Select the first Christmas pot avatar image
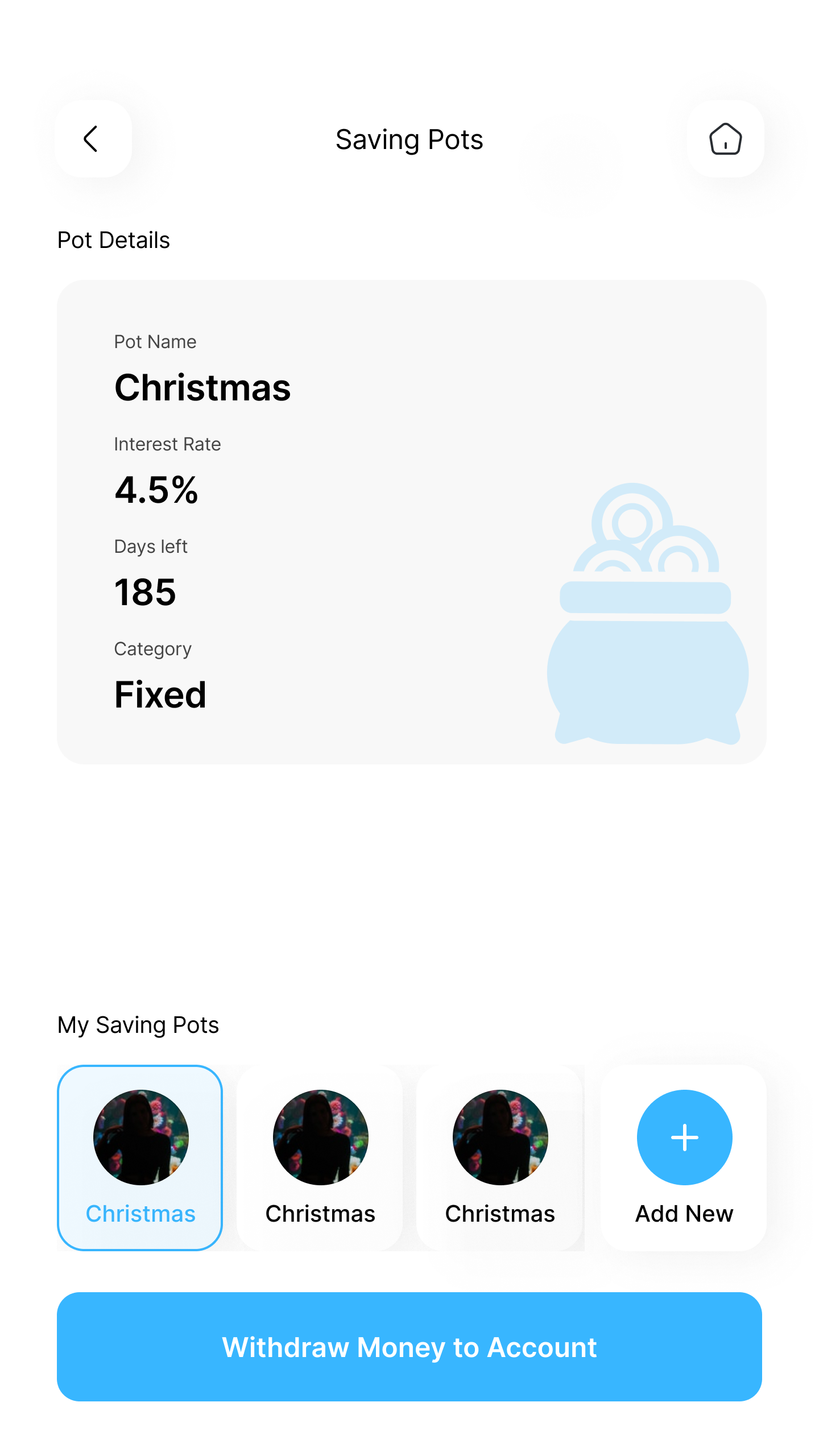Viewport: 819px width, 1456px height. 140,1138
